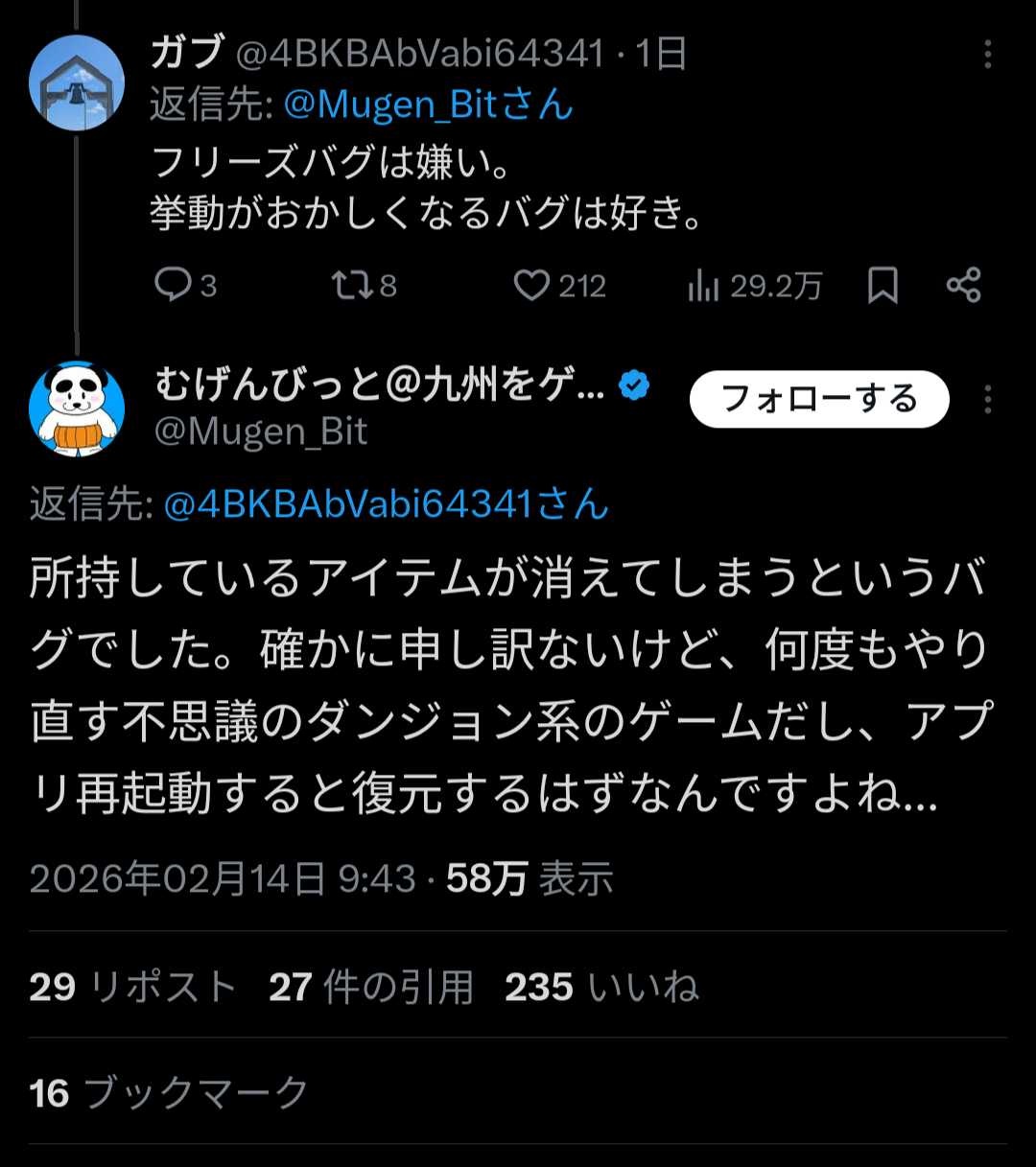
Task: Open ガブ's profile avatar image
Action: tap(77, 82)
